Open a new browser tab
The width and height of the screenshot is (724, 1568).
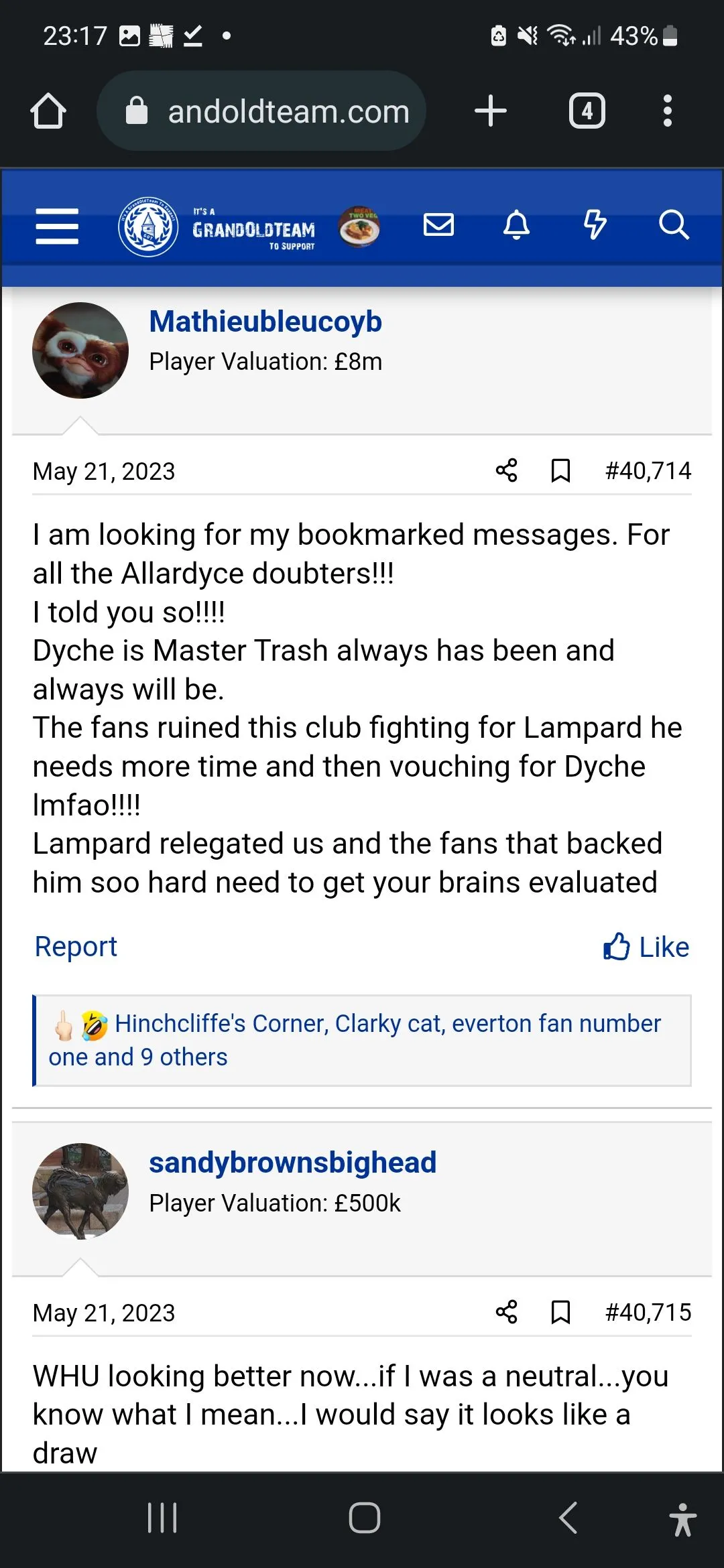(x=491, y=111)
